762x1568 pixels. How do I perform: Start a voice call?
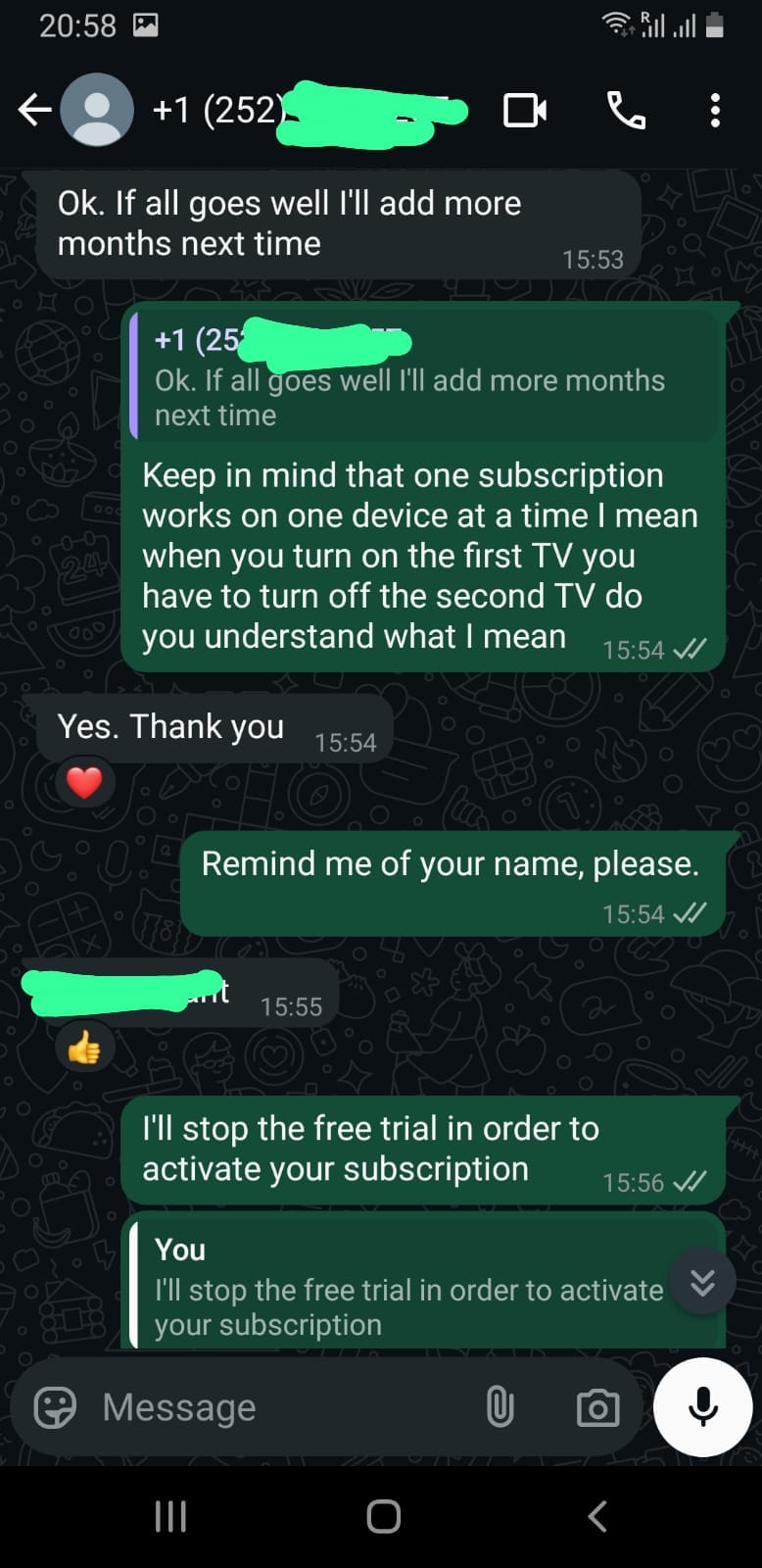click(626, 110)
